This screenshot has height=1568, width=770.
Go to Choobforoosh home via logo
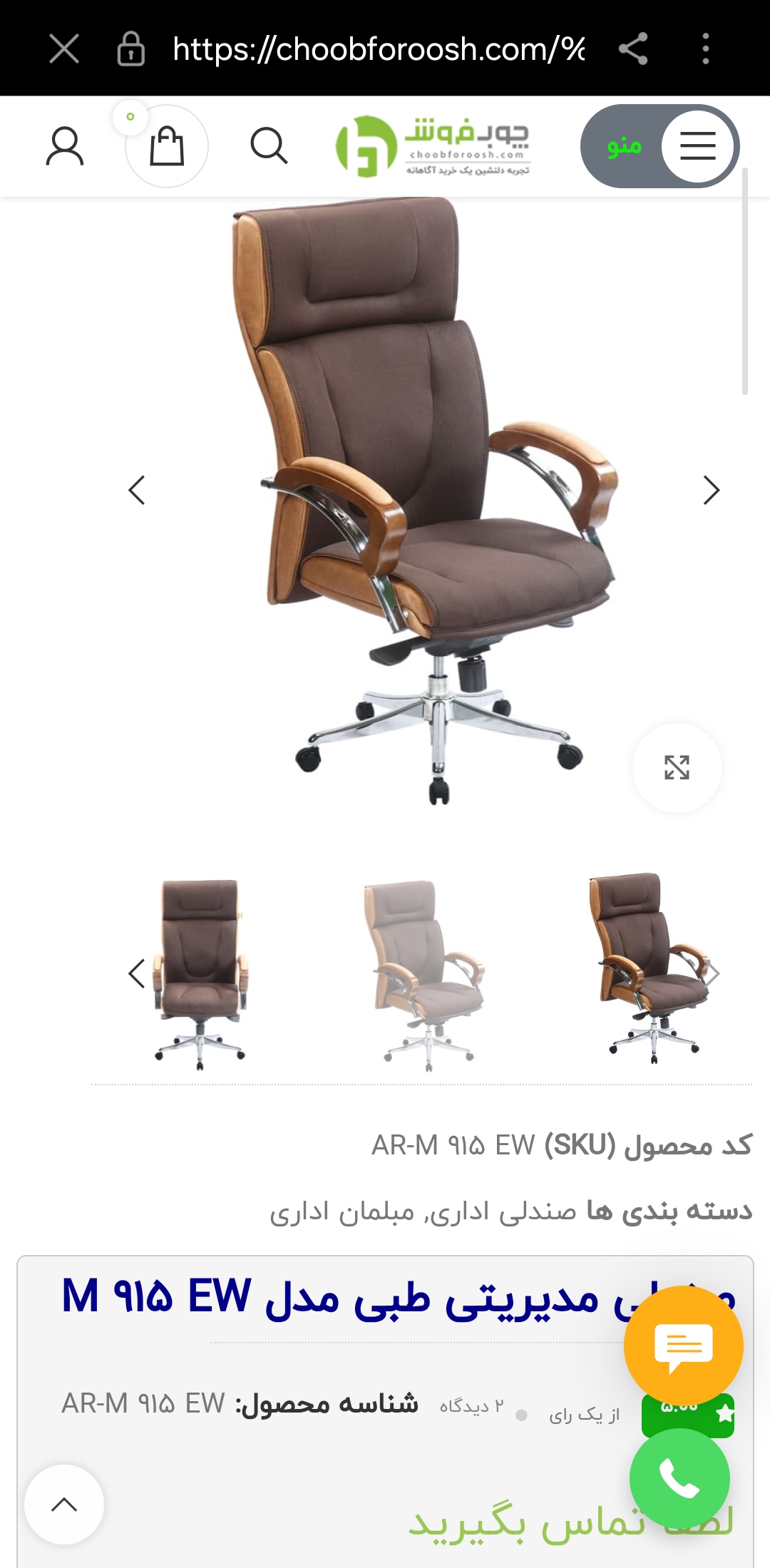pyautogui.click(x=433, y=147)
